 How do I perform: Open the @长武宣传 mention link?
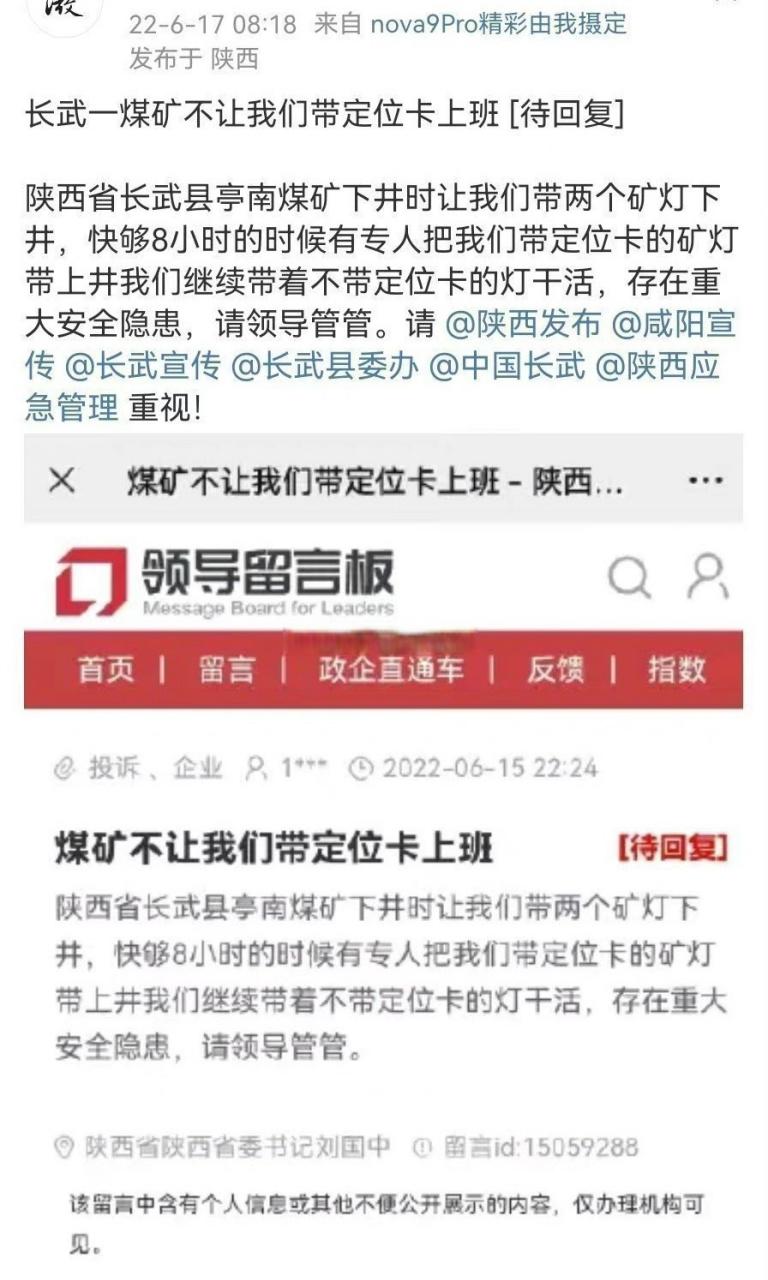coord(142,366)
